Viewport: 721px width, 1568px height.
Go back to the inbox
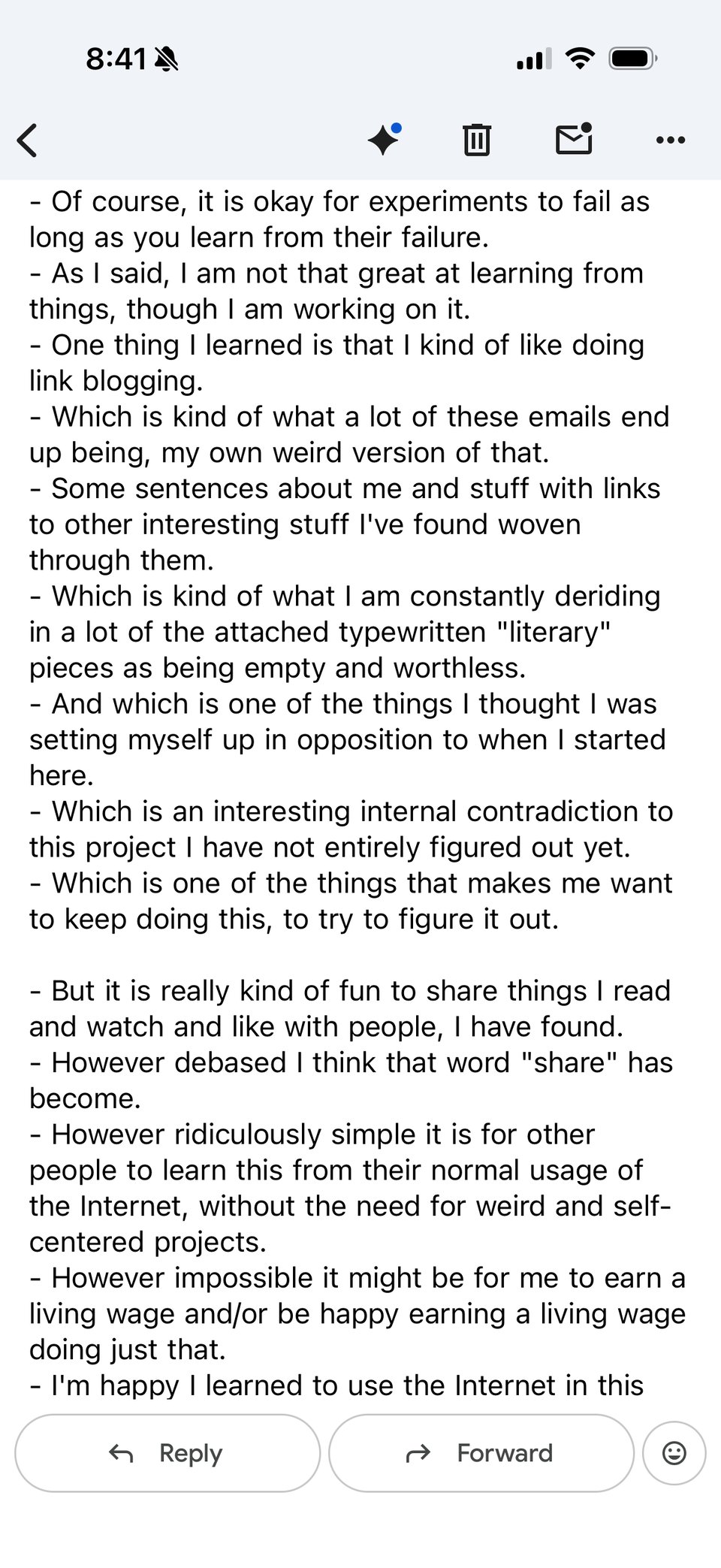(27, 140)
